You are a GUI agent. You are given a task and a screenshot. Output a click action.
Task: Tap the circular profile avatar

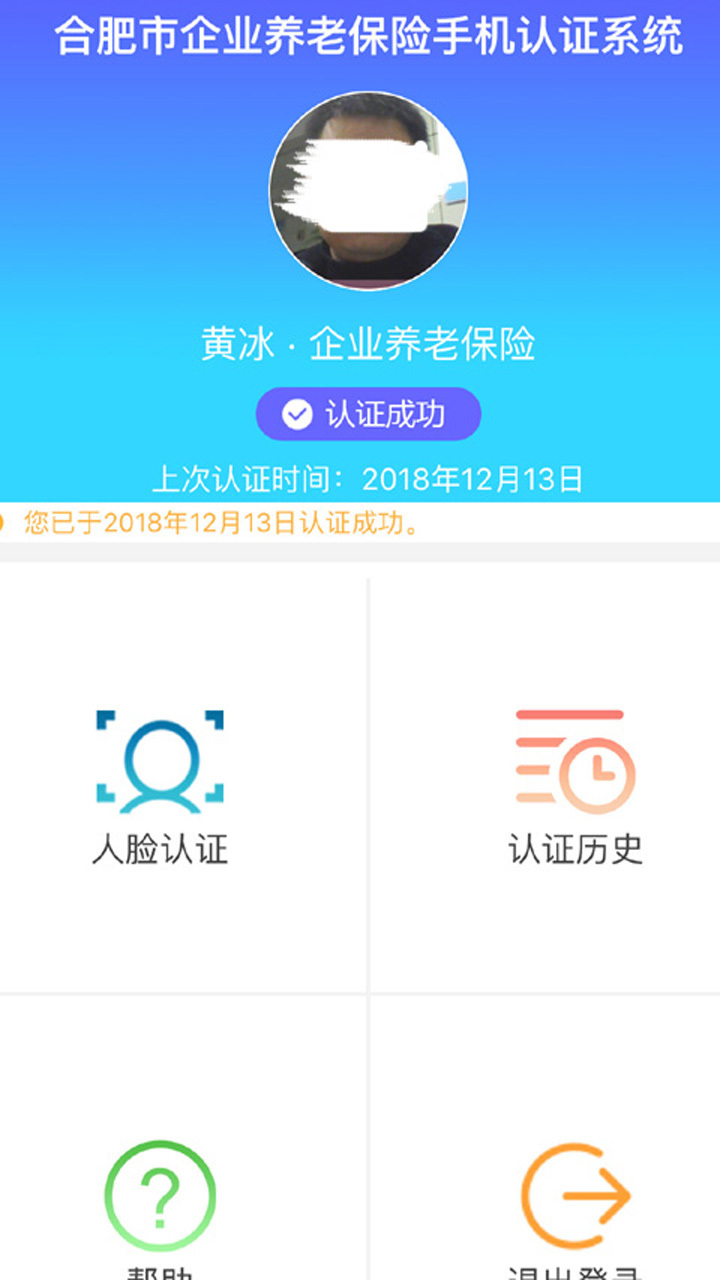[x=368, y=191]
